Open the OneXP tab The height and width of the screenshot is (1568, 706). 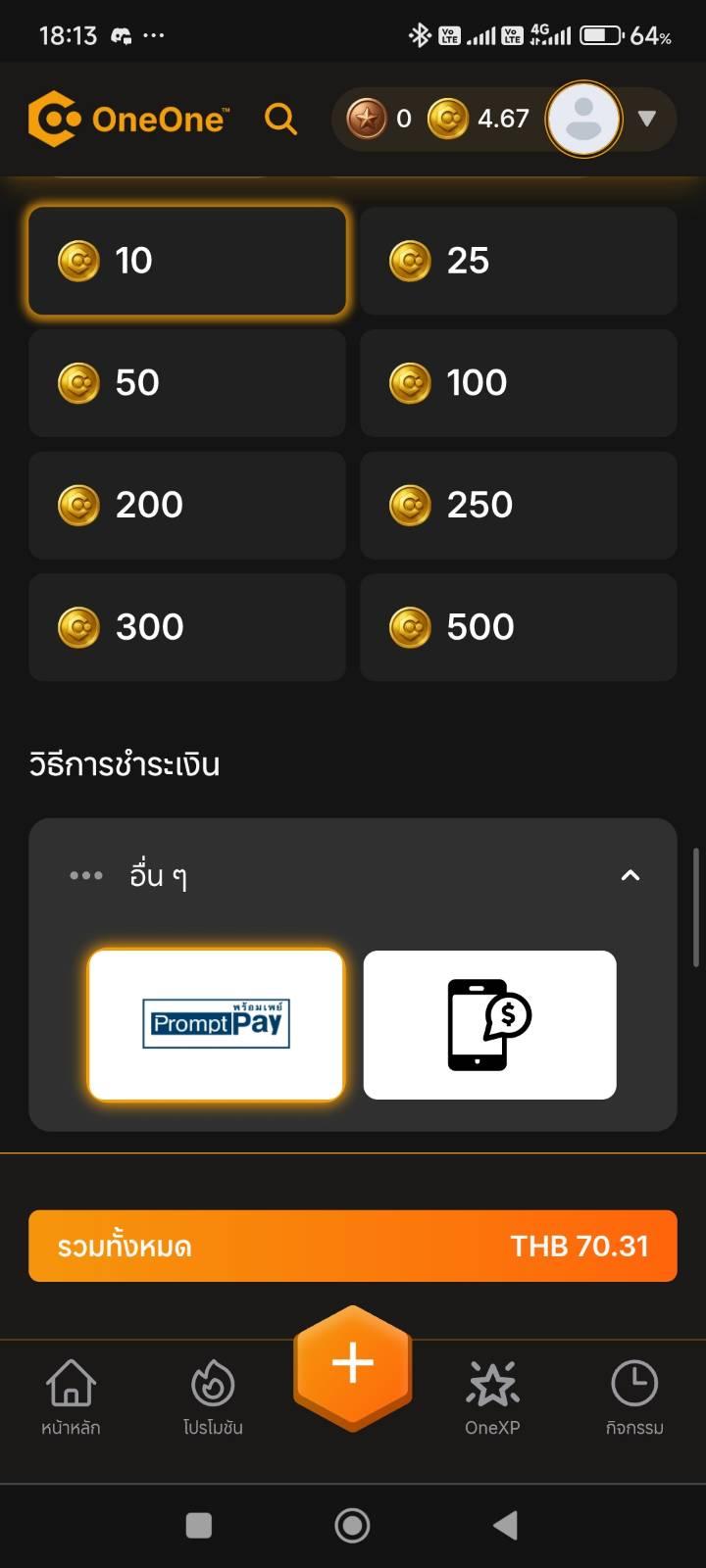click(492, 1397)
